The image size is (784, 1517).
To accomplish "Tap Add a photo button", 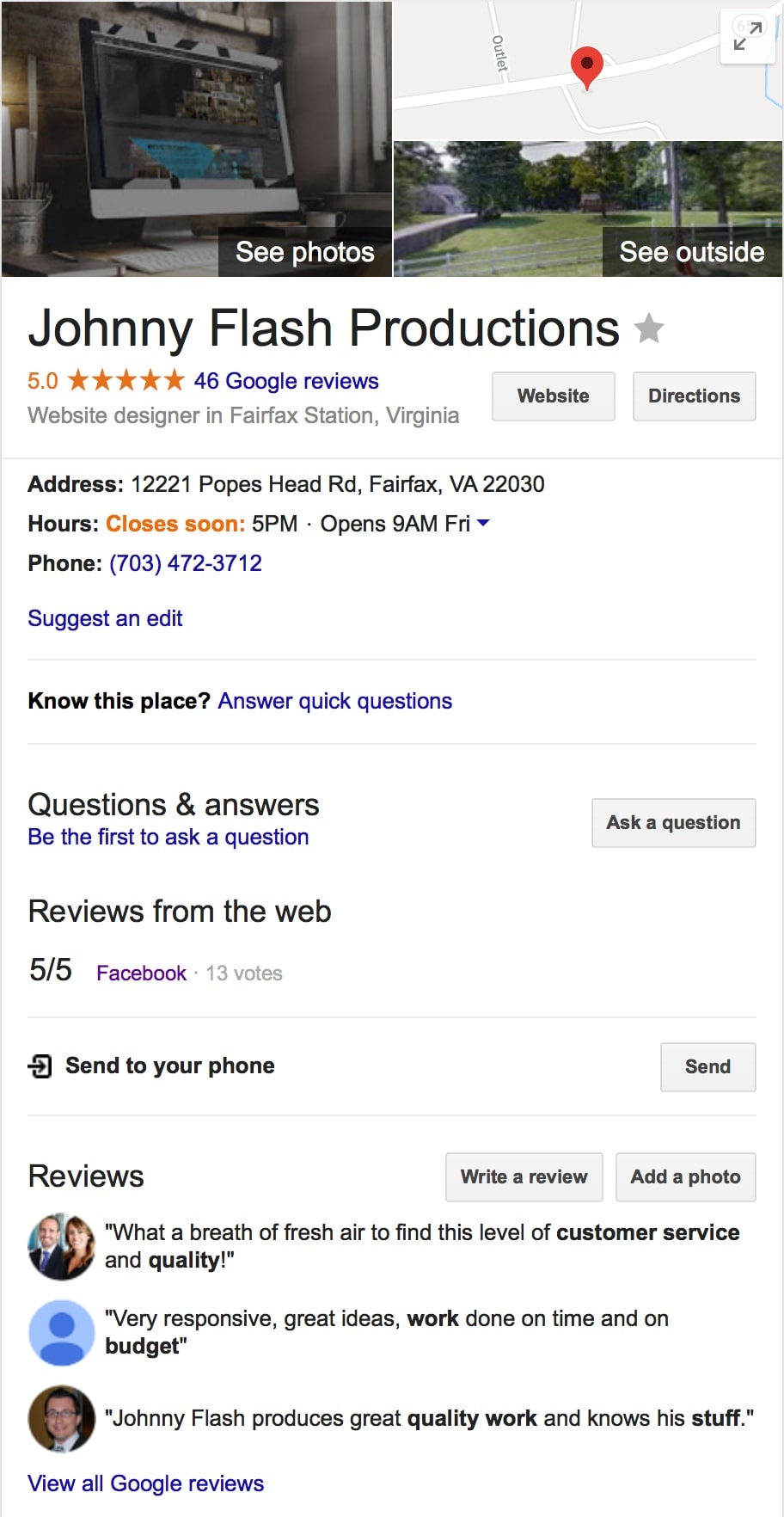I will (x=686, y=1177).
